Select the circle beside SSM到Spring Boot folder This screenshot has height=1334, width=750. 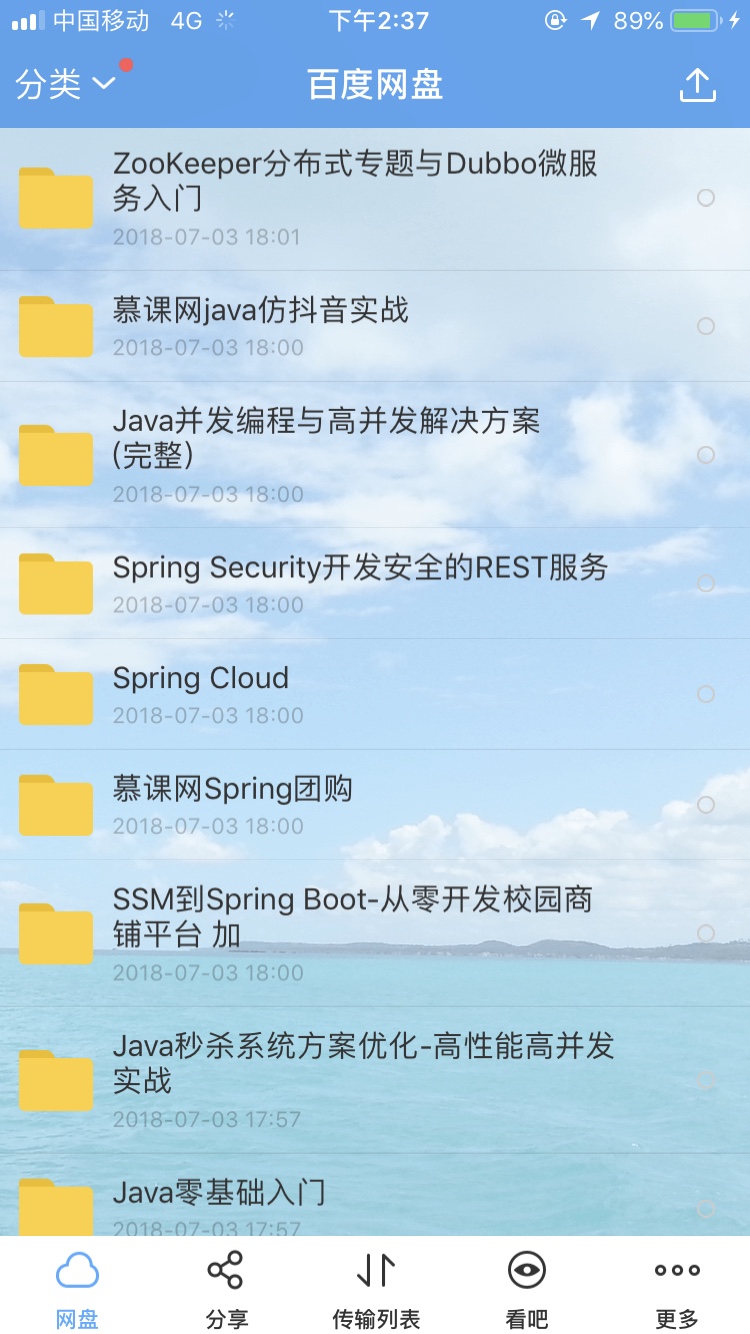point(706,930)
